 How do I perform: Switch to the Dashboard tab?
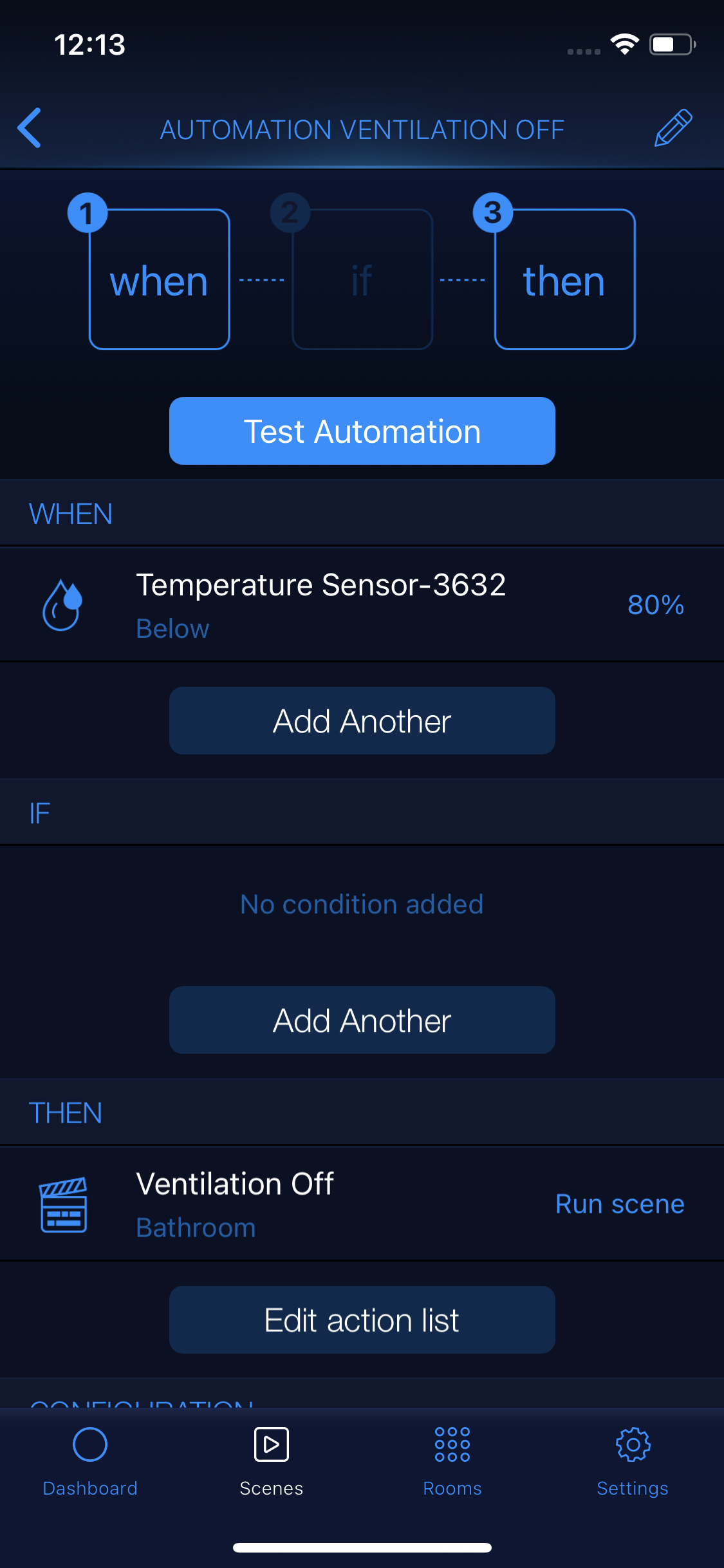(90, 1462)
